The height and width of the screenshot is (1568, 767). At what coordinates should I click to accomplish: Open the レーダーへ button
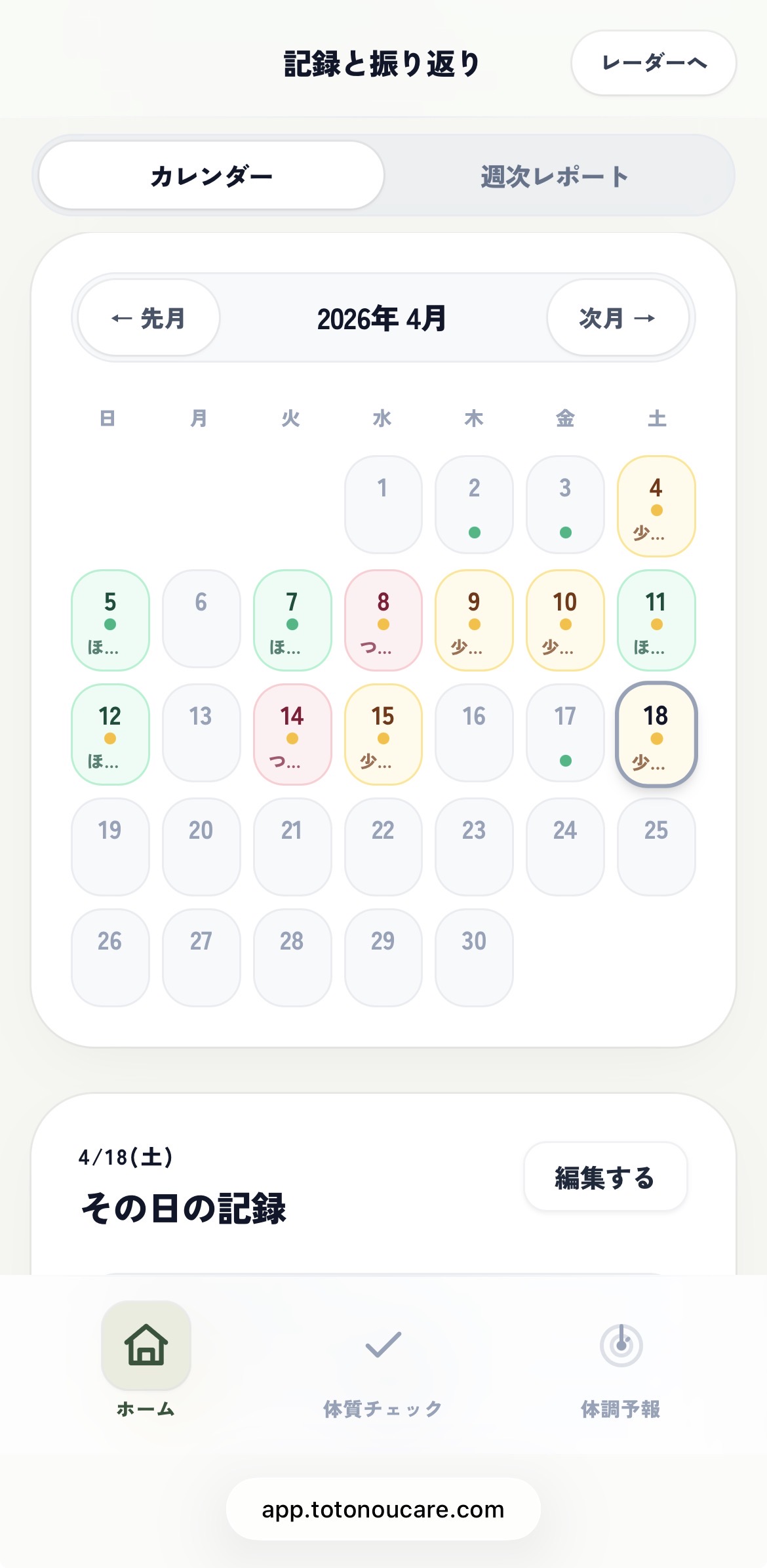click(x=653, y=63)
